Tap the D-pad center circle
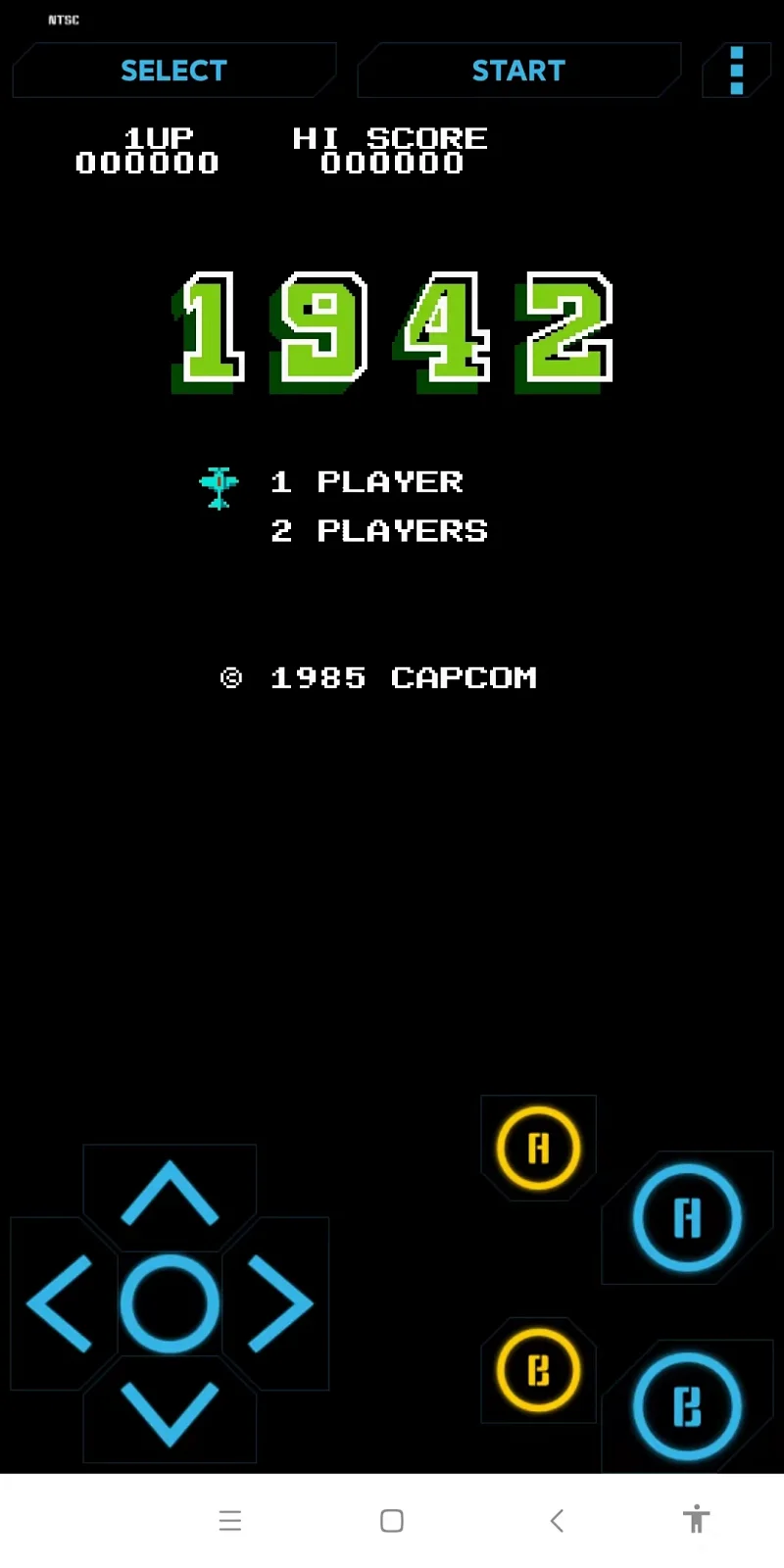This screenshot has height=1568, width=784. tap(170, 1303)
